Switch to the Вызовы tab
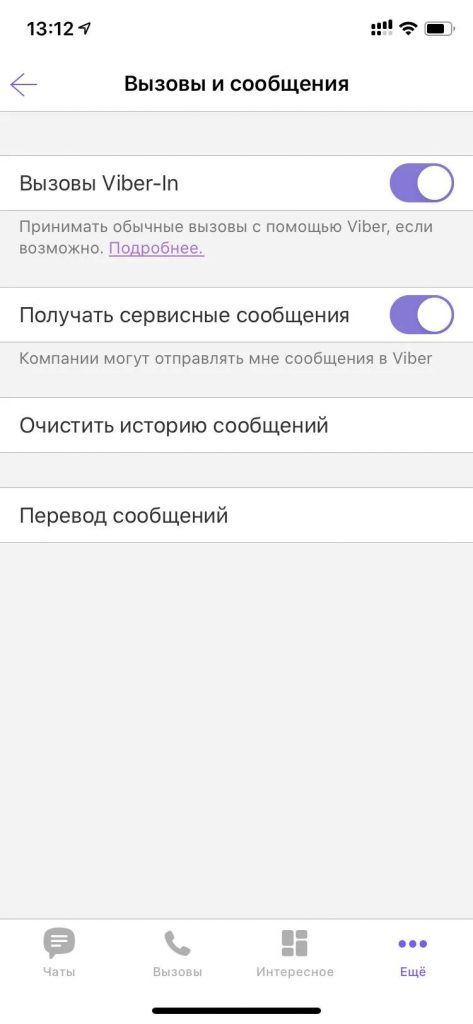 coord(177,953)
